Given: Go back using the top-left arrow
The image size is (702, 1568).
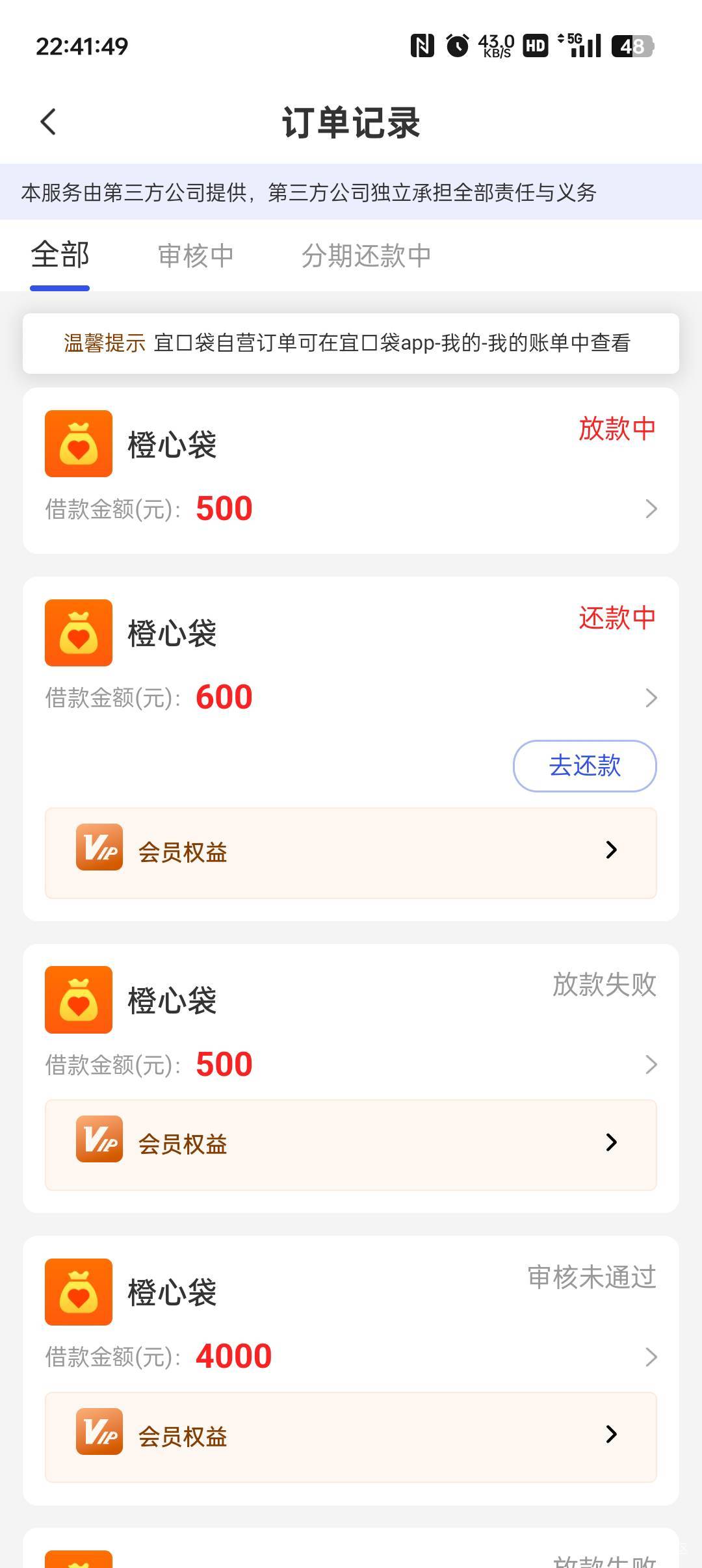Looking at the screenshot, I should [x=49, y=122].
